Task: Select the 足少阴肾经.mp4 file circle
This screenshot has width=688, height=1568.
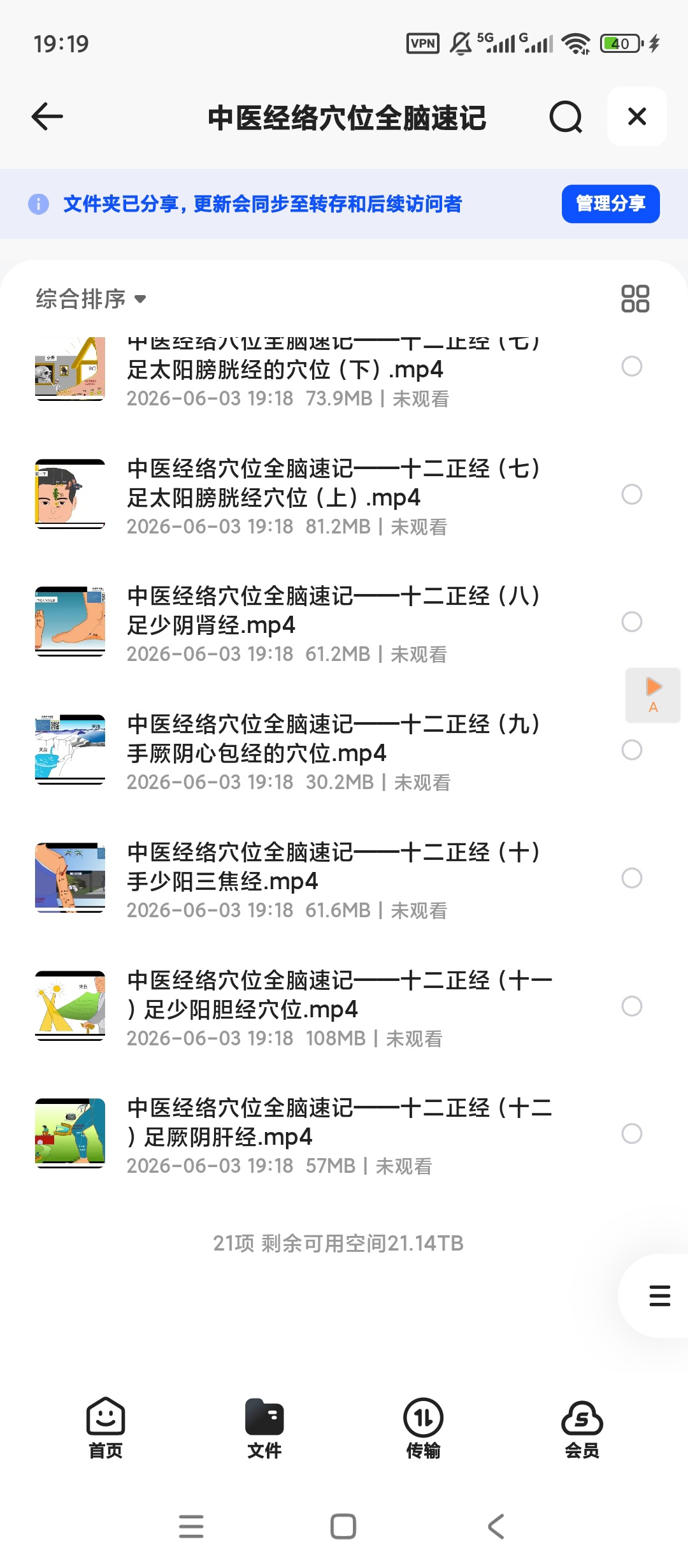Action: point(632,622)
